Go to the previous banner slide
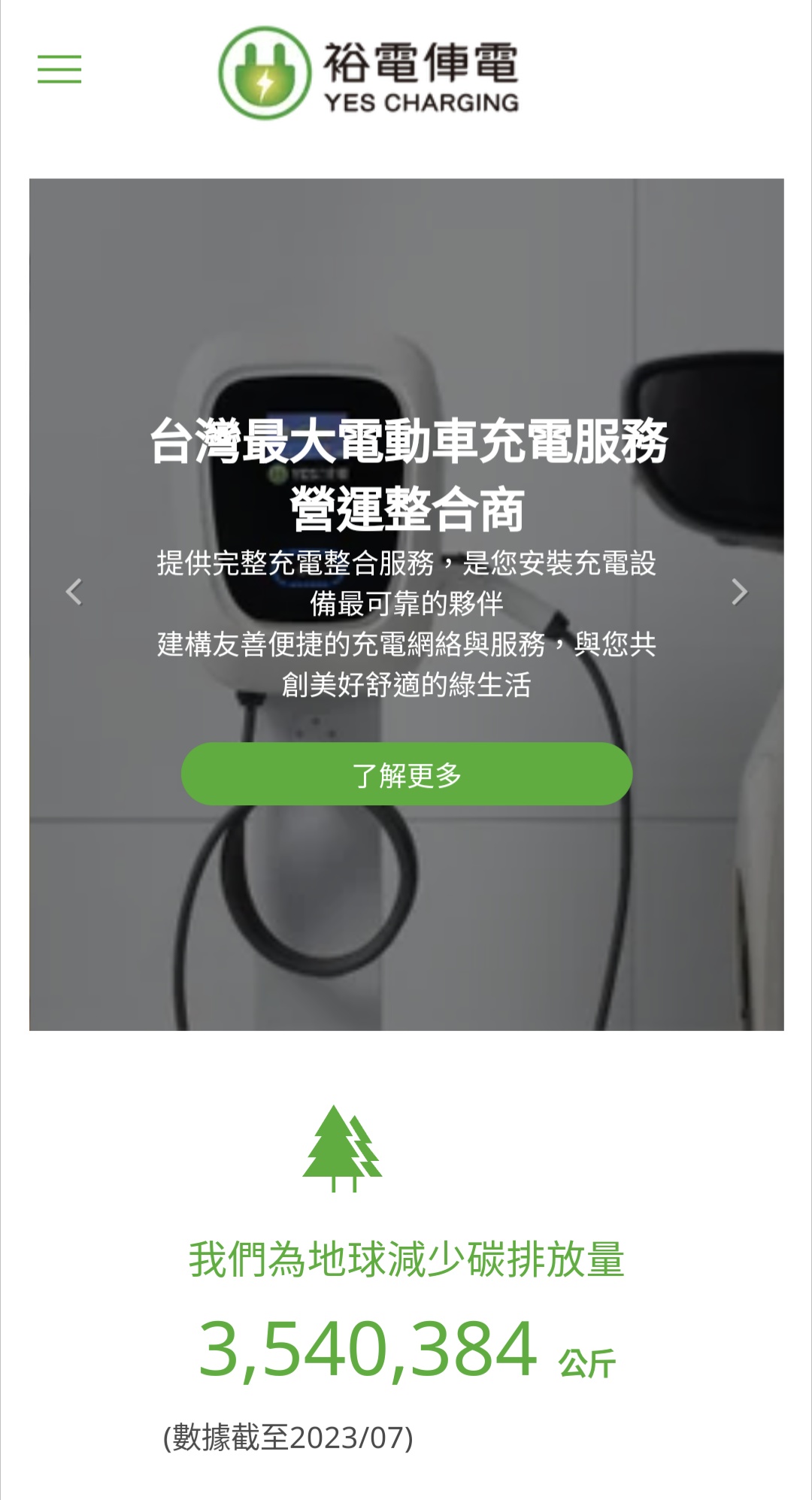 [74, 592]
